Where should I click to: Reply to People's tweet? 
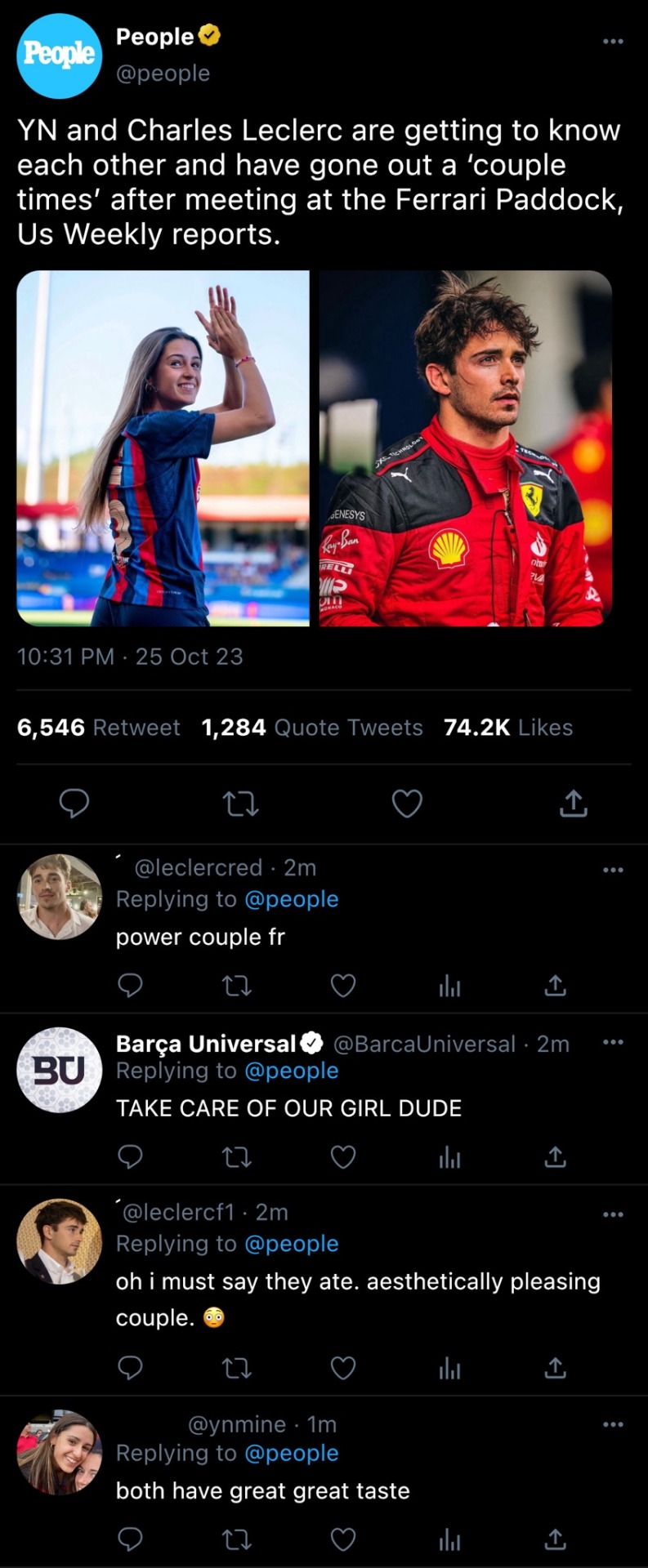point(74,804)
